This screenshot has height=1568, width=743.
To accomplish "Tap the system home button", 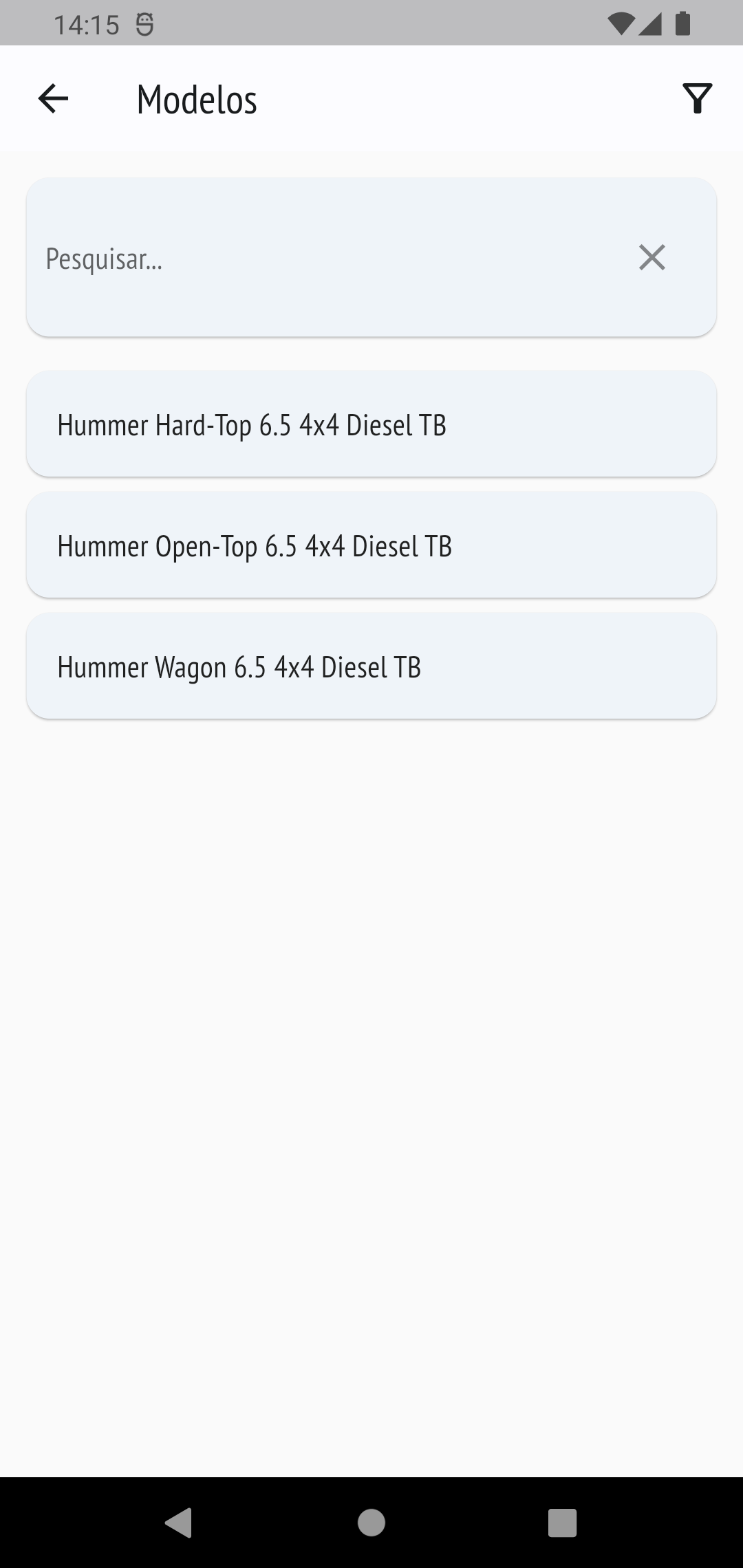I will [x=371, y=1523].
